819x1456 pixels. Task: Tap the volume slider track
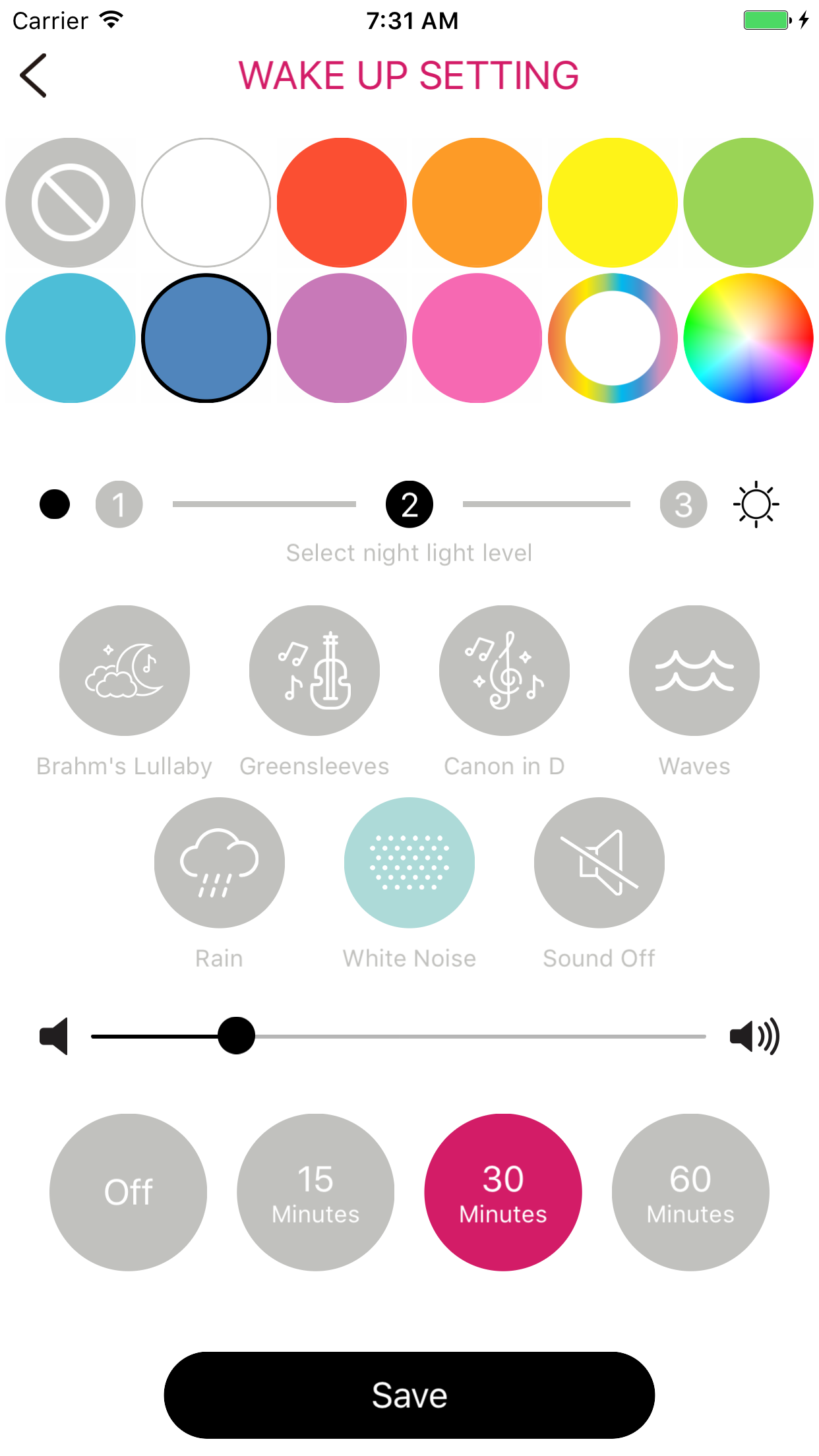tap(398, 1036)
